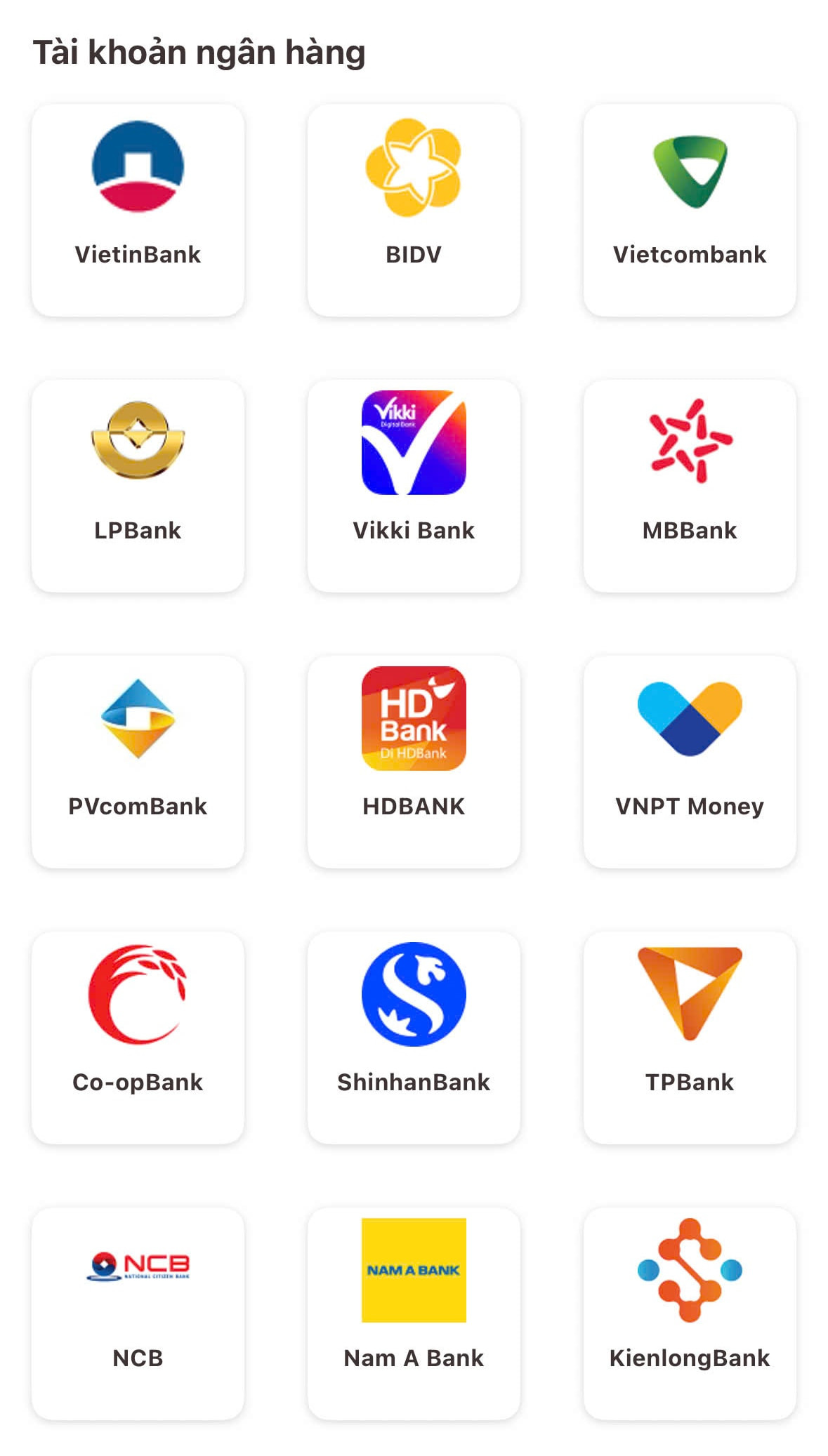This screenshot has width=828, height=1456.
Task: Tap the Vikki Bank card
Action: click(x=414, y=486)
